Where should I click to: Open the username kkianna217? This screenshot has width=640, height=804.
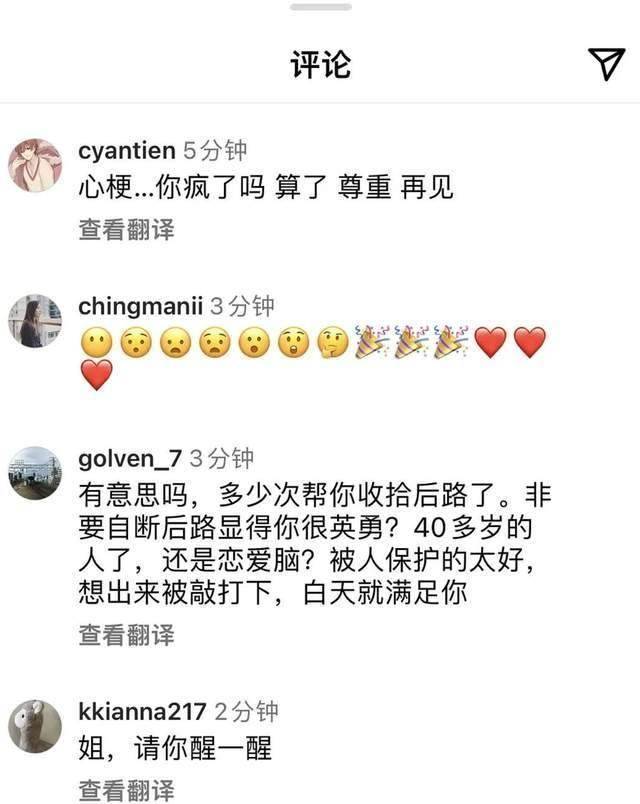click(x=142, y=712)
